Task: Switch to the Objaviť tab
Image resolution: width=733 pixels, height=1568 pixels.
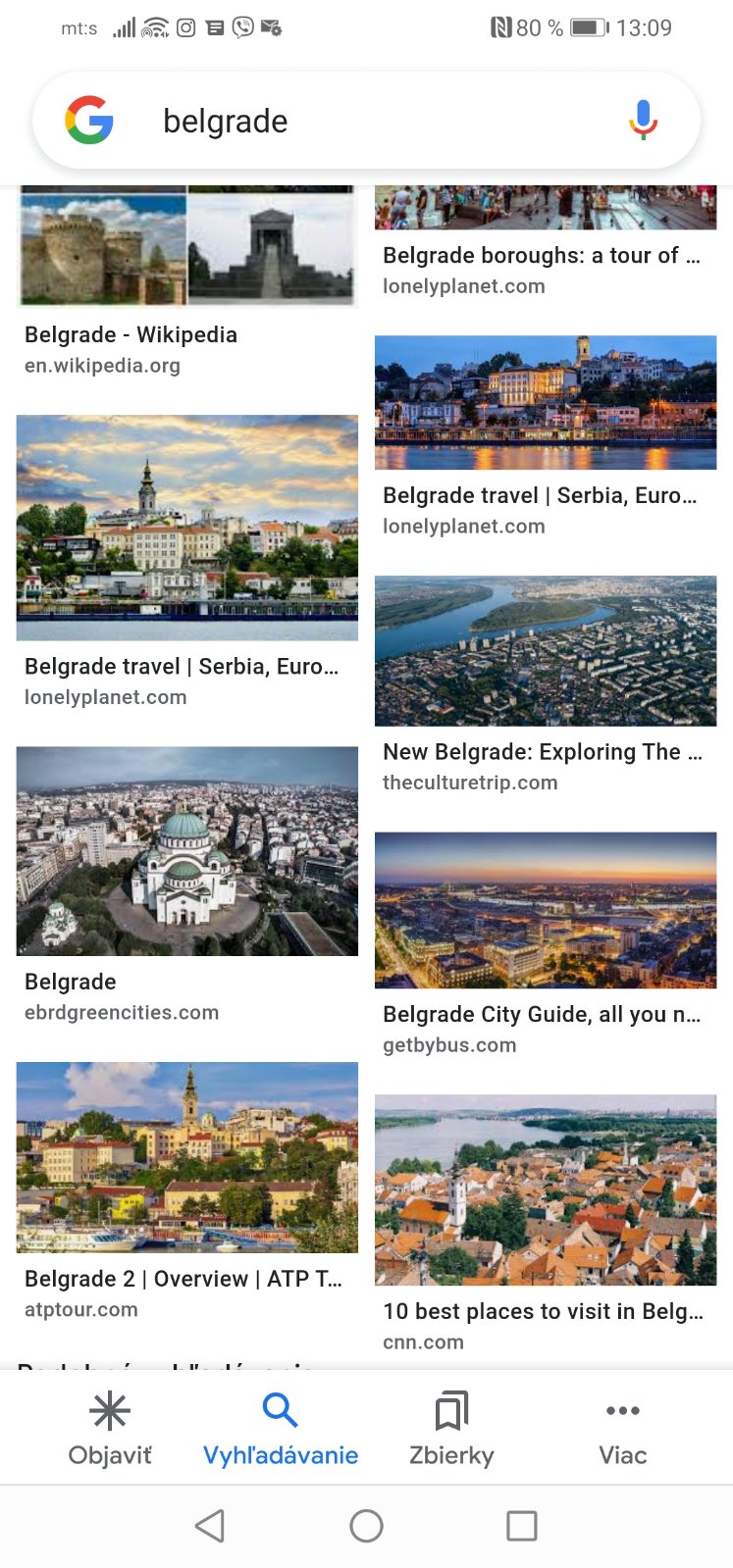Action: pos(110,1428)
